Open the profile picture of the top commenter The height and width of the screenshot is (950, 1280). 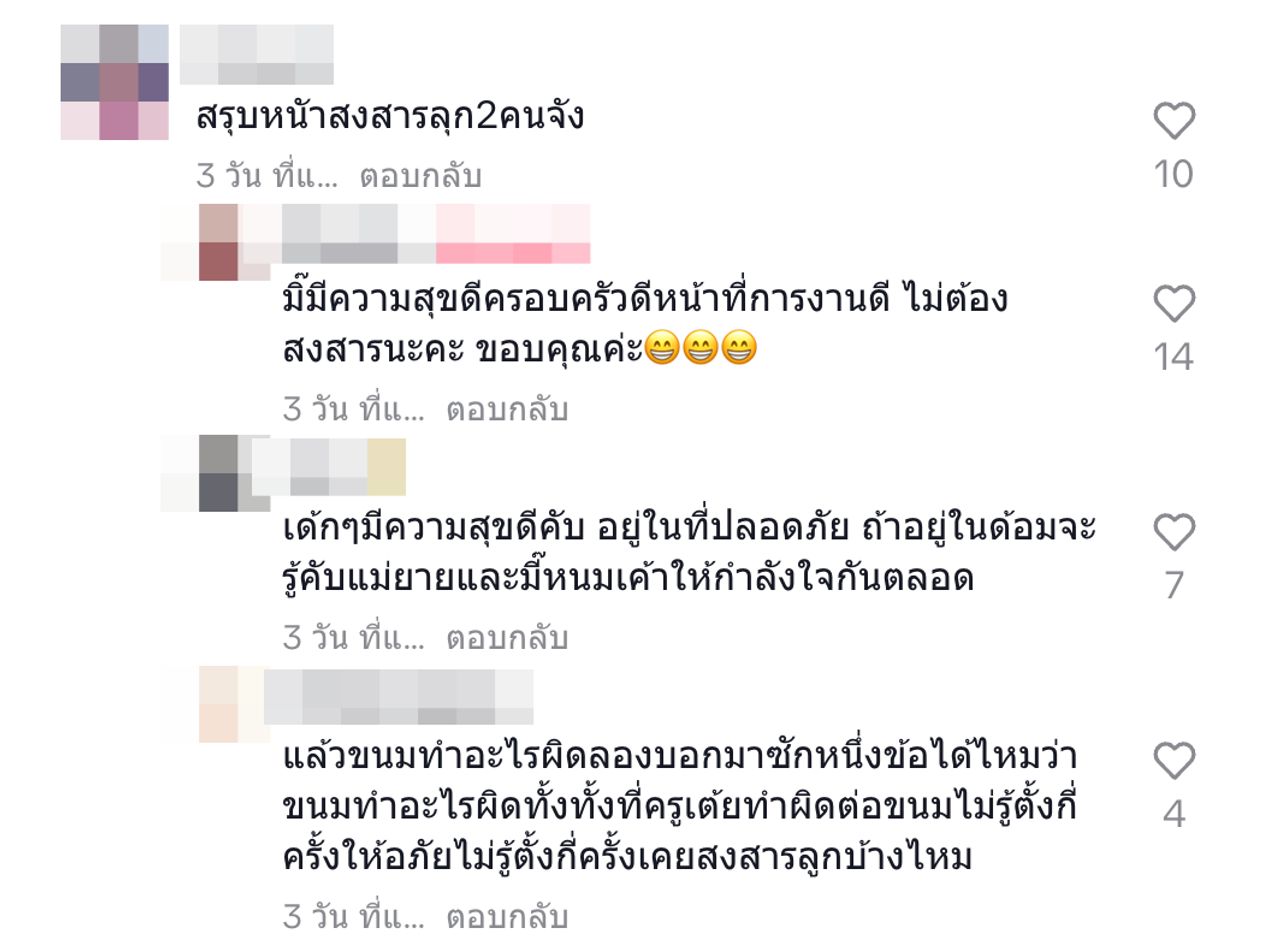tap(114, 82)
